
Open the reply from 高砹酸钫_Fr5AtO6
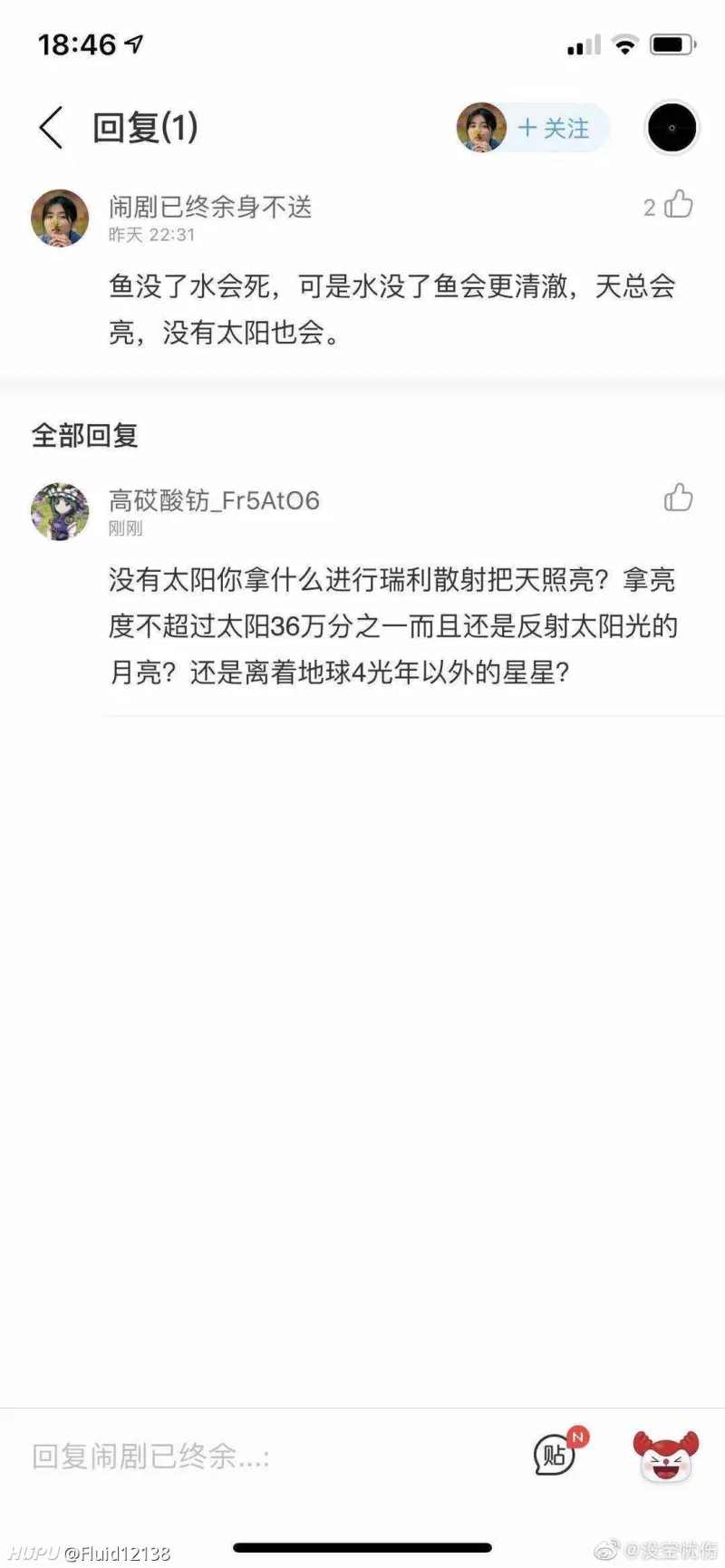[x=391, y=626]
